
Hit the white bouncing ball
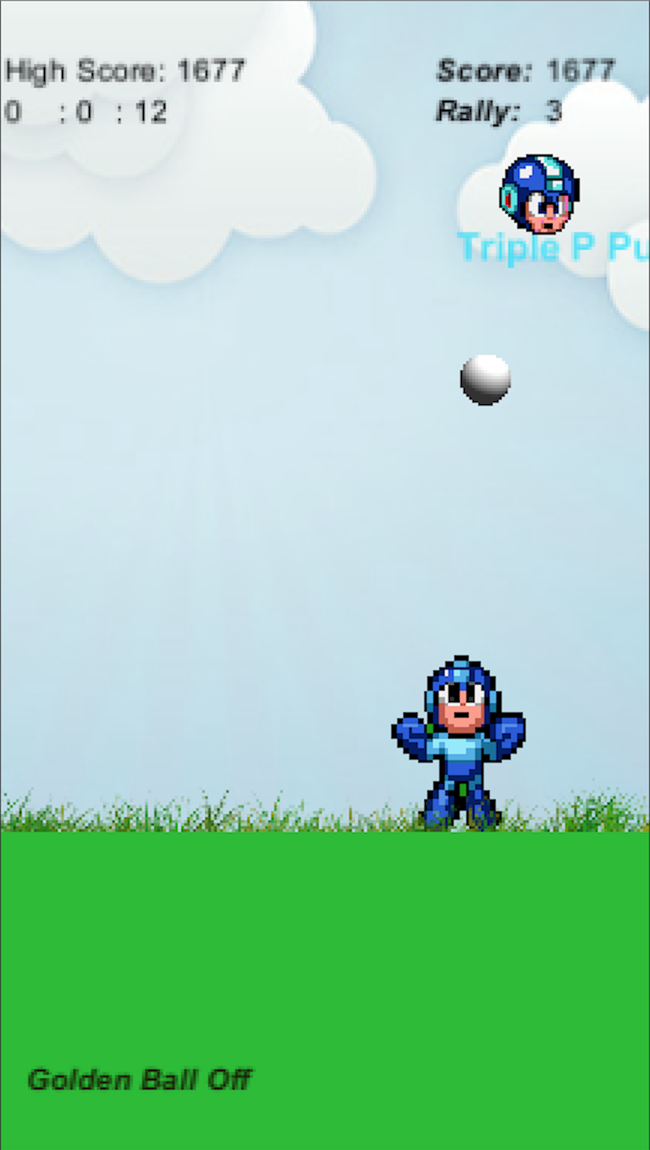(x=486, y=380)
